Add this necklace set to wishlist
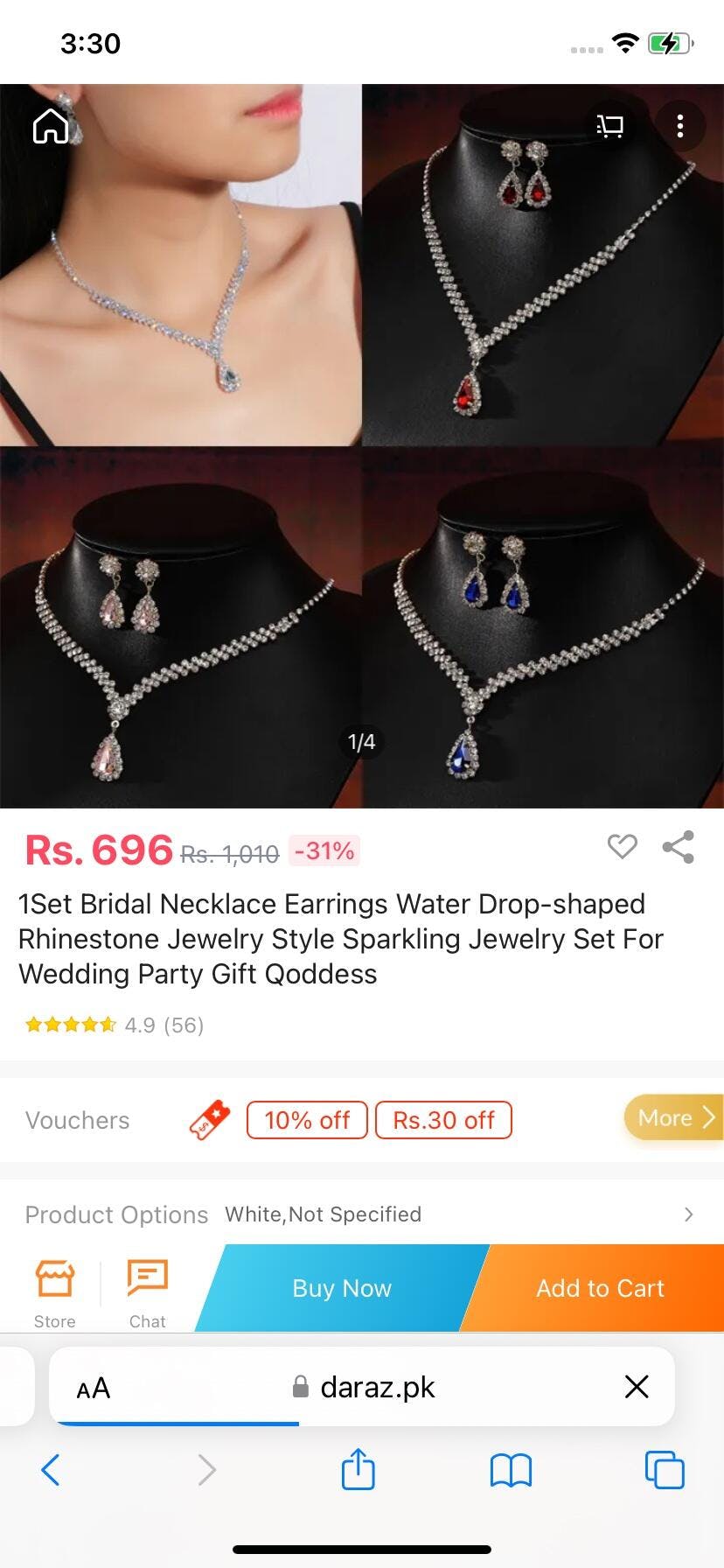Screen dimensions: 724x1568 [x=622, y=846]
